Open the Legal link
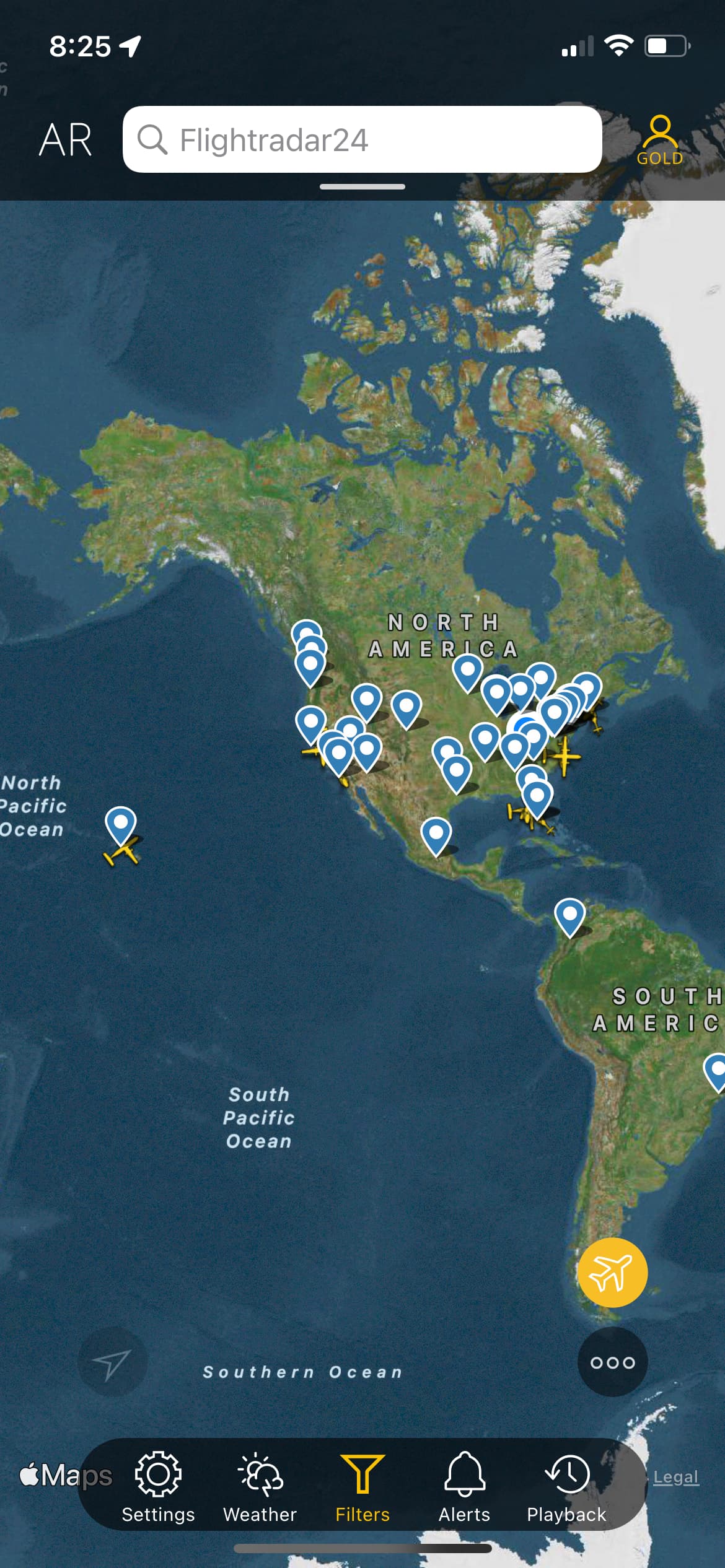This screenshot has height=1568, width=725. coord(675,1477)
